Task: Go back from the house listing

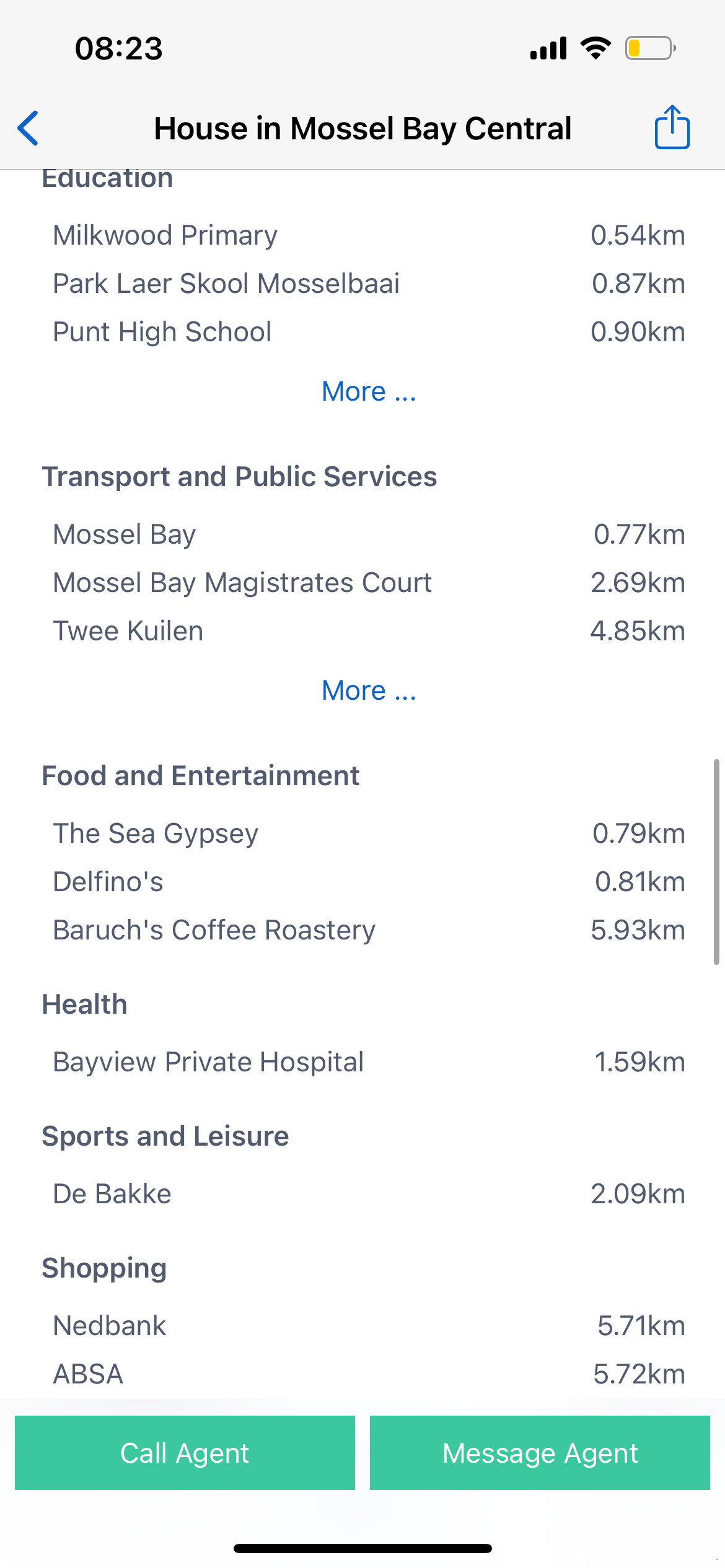Action: (x=29, y=128)
